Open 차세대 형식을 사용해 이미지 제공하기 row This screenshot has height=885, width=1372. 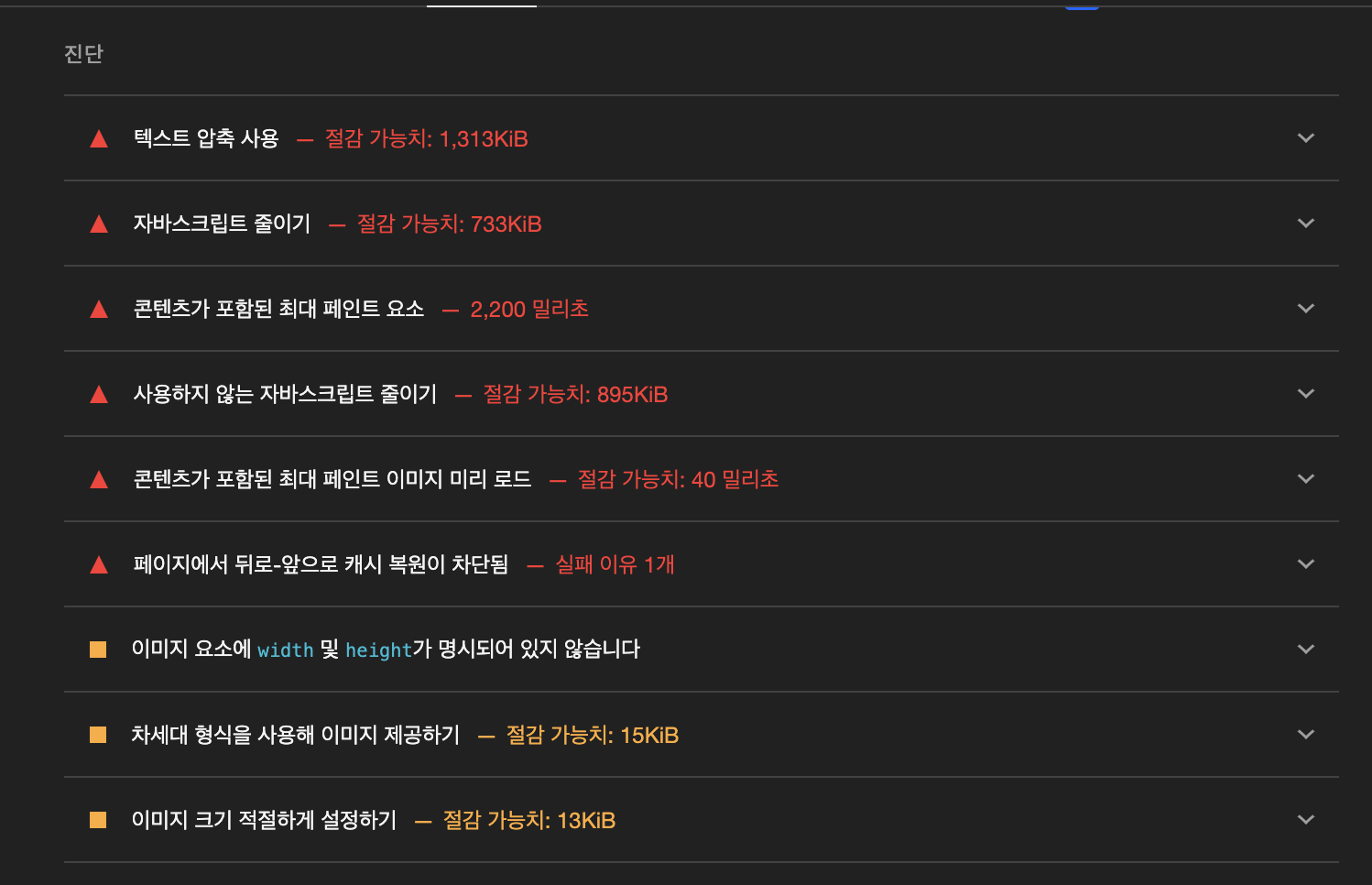(1305, 735)
